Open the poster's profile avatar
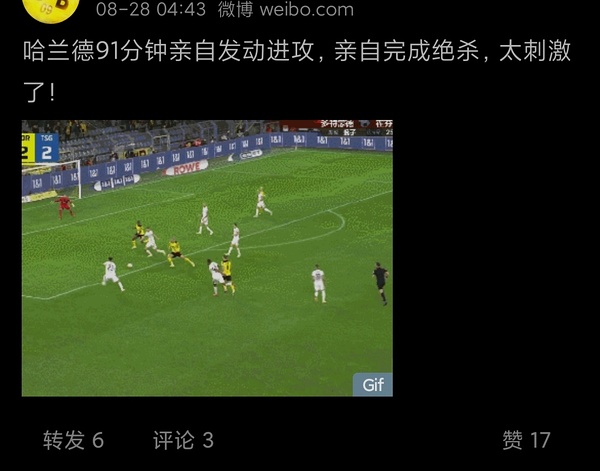Image resolution: width=600 pixels, height=471 pixels. pyautogui.click(x=51, y=9)
